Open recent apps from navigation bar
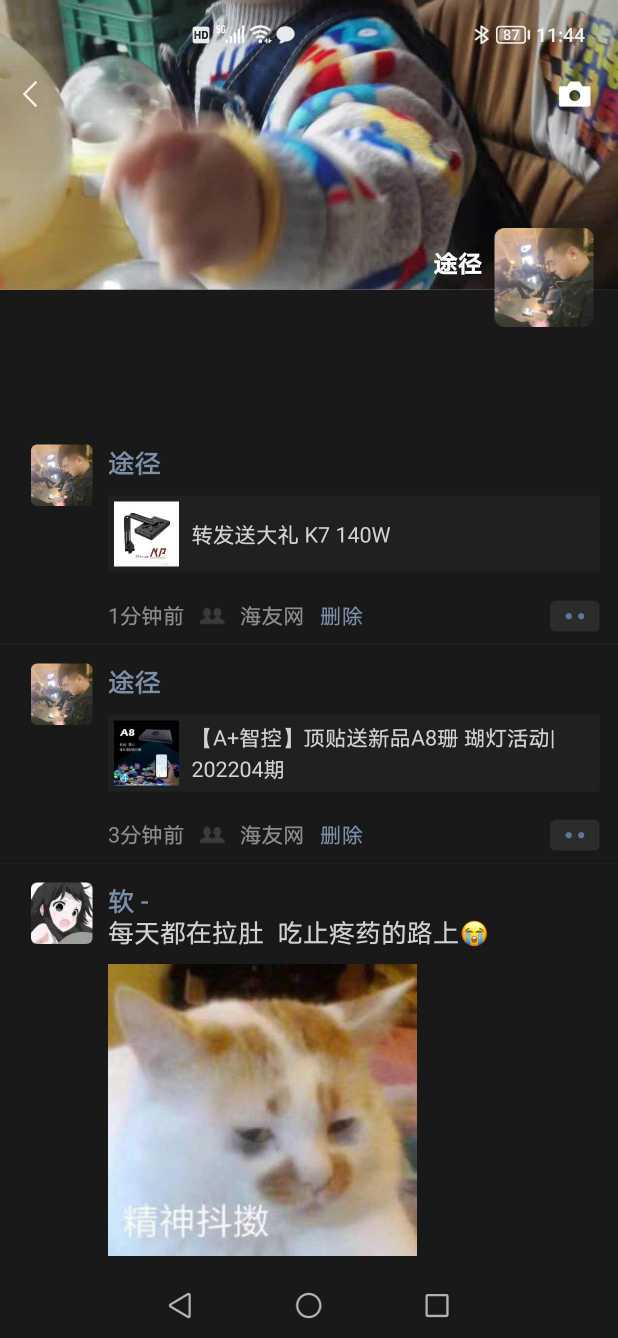Image resolution: width=618 pixels, height=1338 pixels. tap(437, 1305)
